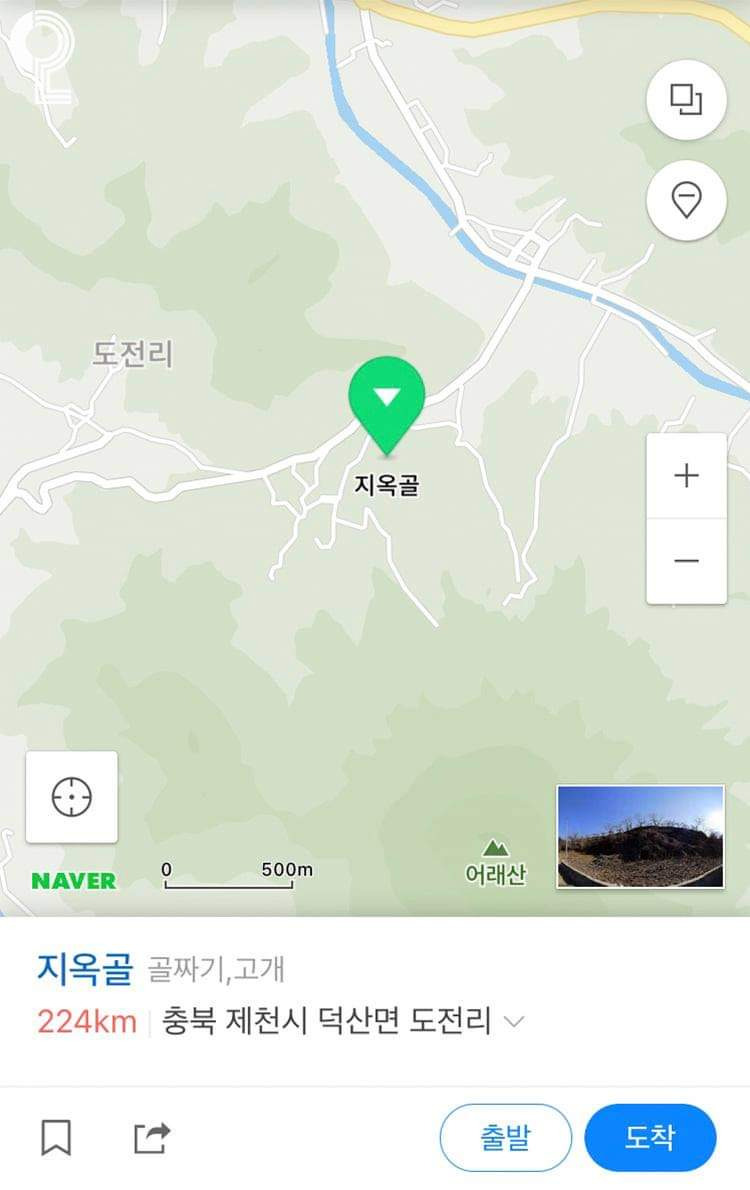This screenshot has height=1190, width=750.
Task: Share the 지옥골 location
Action: 152,1137
